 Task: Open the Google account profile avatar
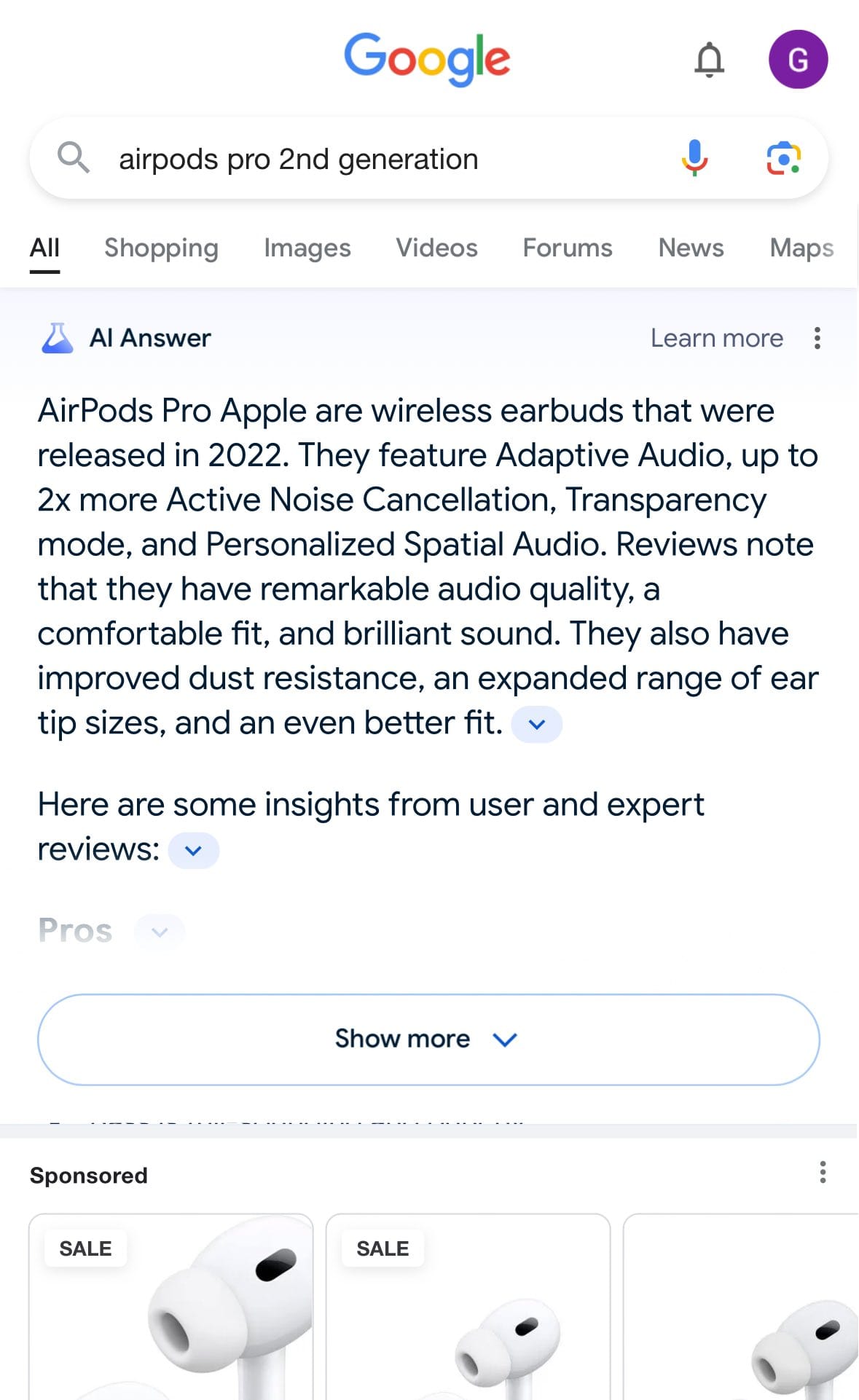point(799,59)
